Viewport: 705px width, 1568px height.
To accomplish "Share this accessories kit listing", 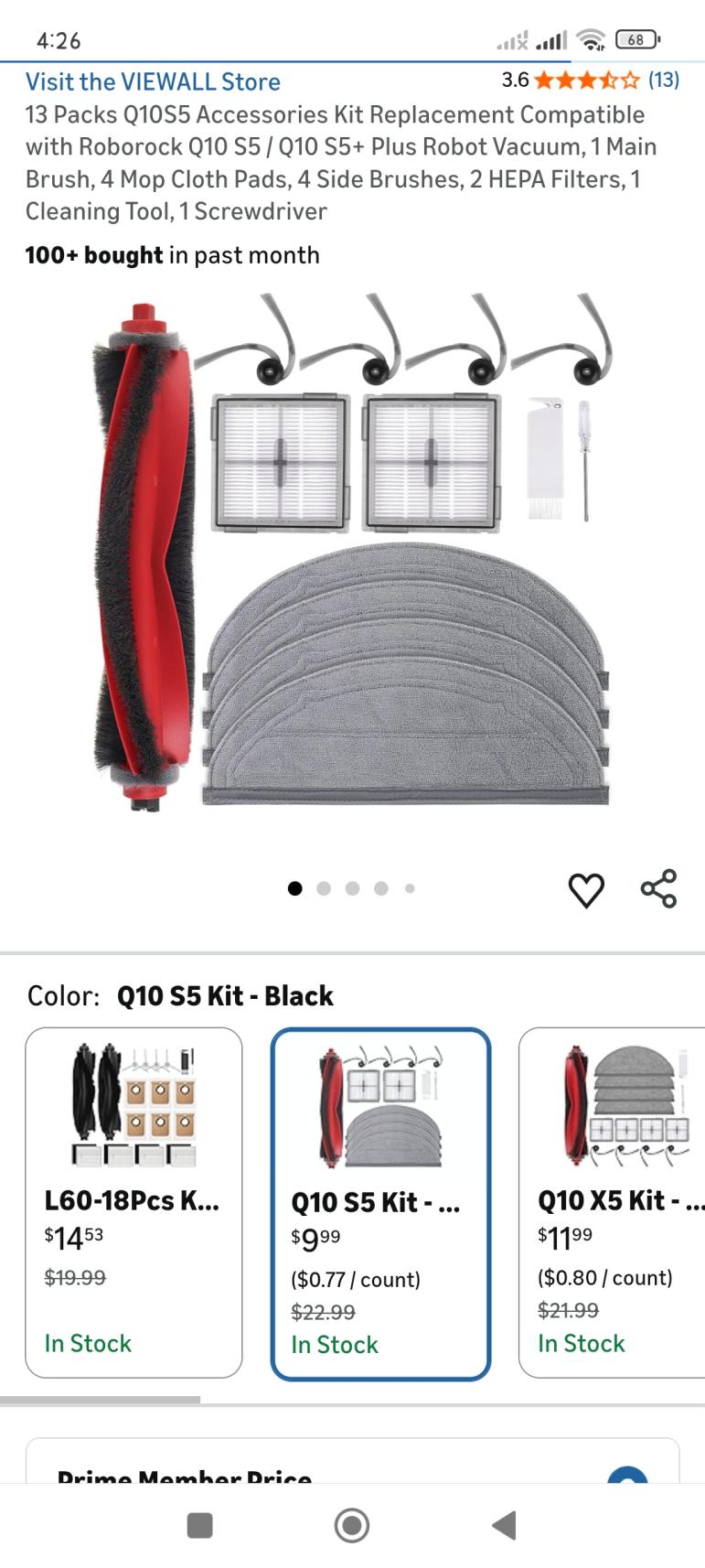I will [658, 888].
